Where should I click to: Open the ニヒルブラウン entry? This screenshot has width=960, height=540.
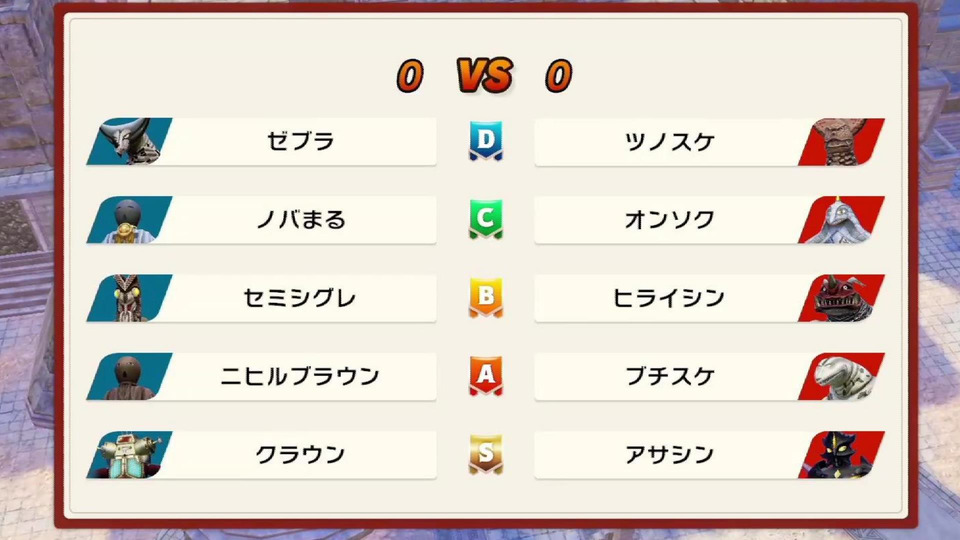(300, 377)
